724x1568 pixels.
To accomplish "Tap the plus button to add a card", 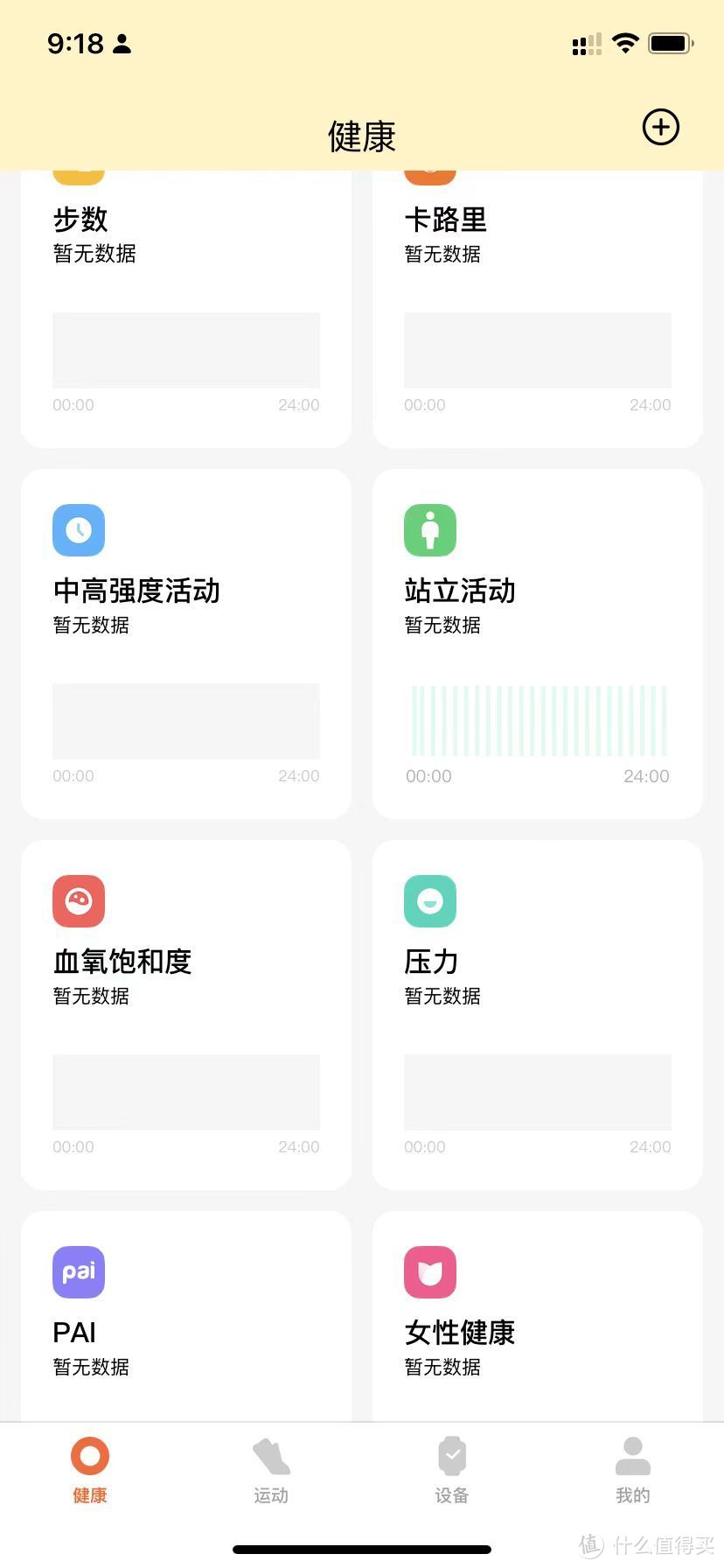I will click(660, 127).
